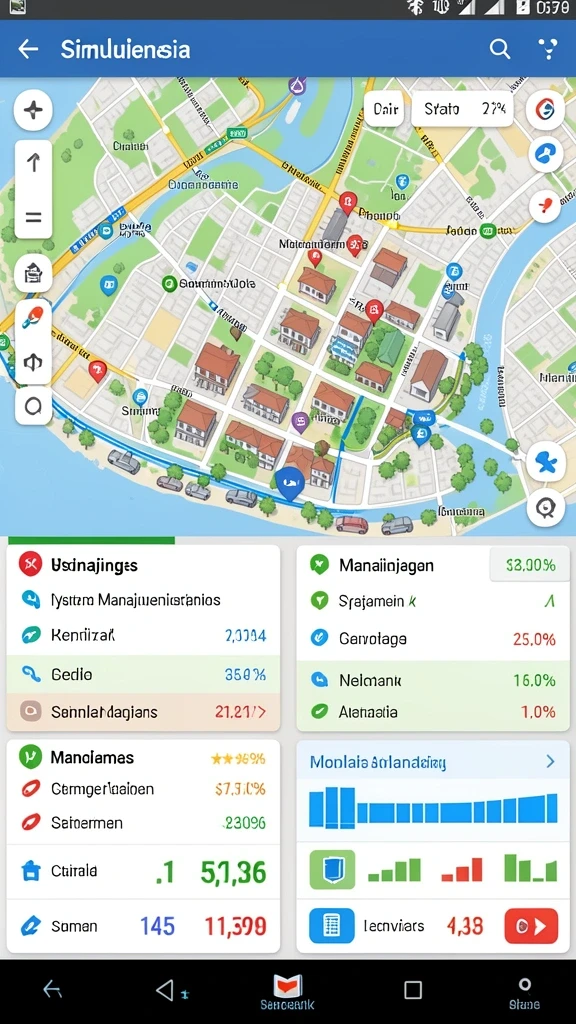Open the Nelmank row
576x1024 pixels.
[x=432, y=680]
